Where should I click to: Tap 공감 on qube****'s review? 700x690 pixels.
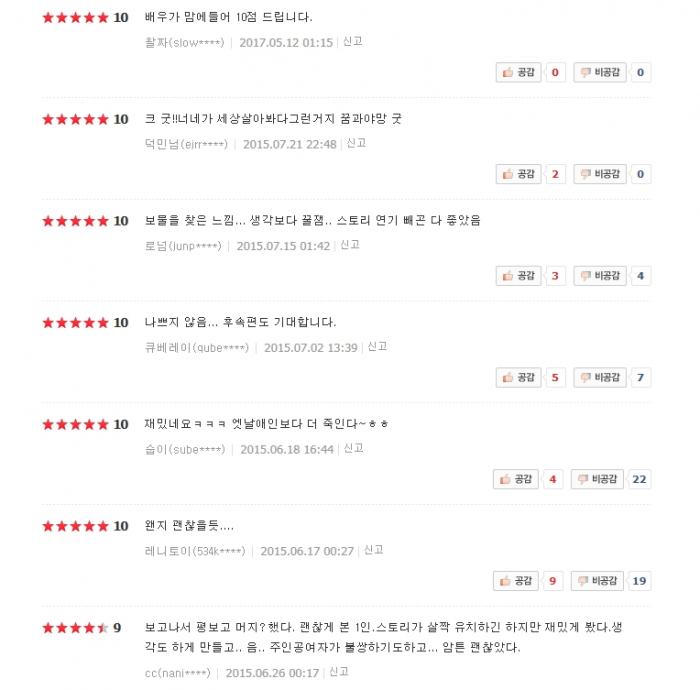click(x=518, y=378)
